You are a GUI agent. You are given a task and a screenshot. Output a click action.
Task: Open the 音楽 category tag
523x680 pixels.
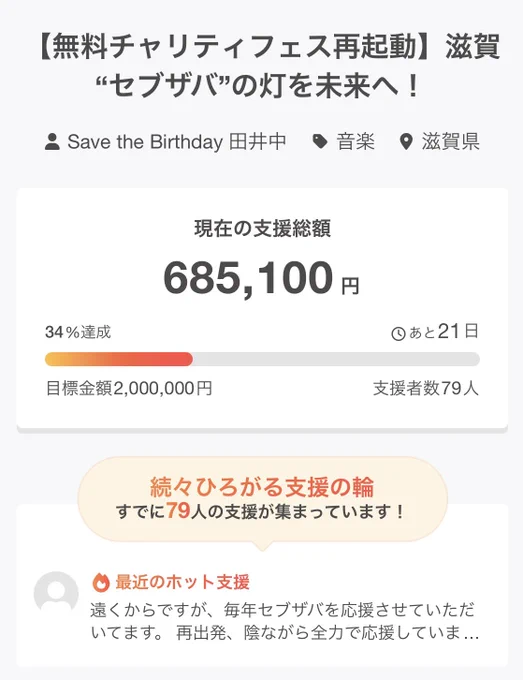pos(343,142)
